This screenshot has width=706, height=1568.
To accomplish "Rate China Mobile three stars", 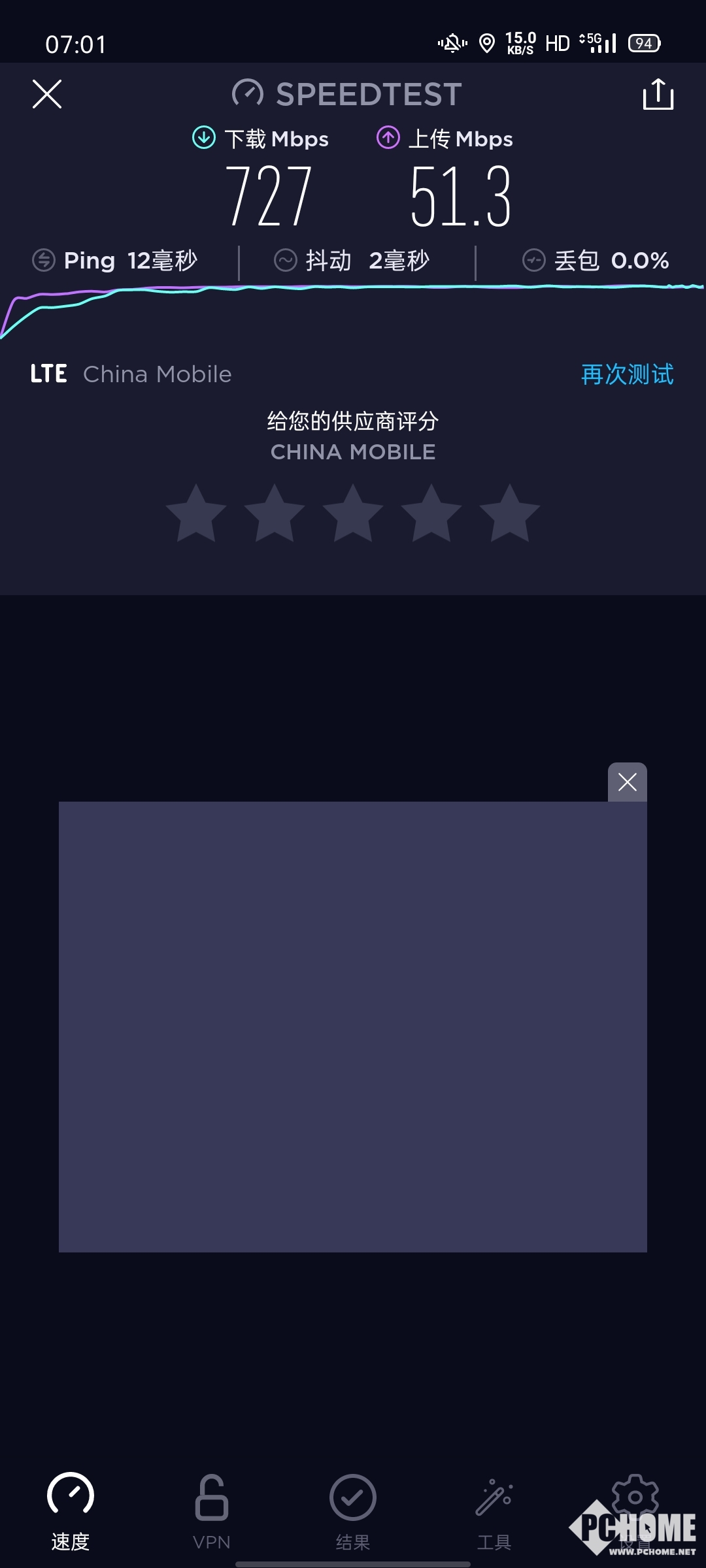I will [x=353, y=514].
